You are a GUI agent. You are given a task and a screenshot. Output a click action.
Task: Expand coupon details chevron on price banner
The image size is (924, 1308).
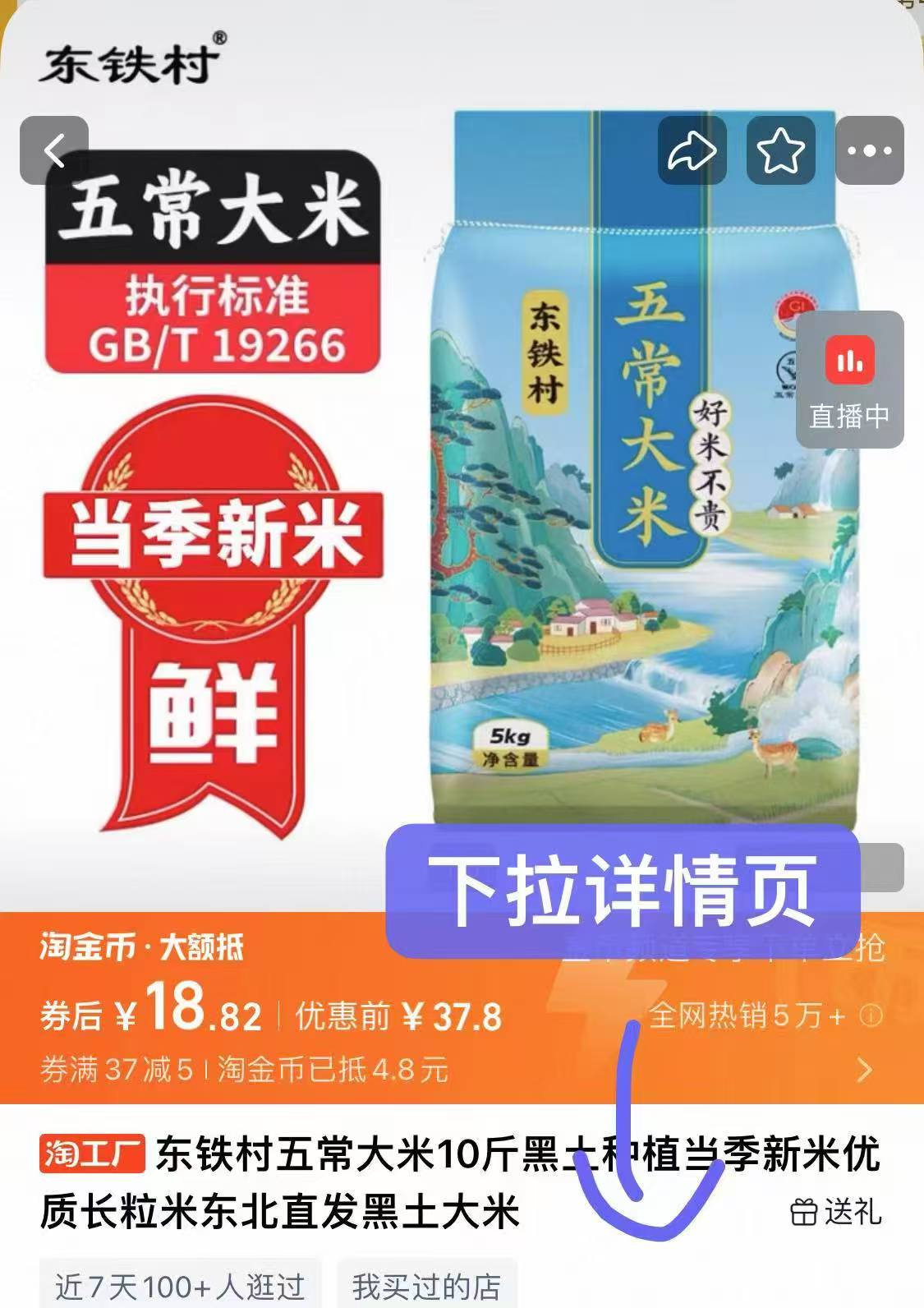click(865, 1070)
